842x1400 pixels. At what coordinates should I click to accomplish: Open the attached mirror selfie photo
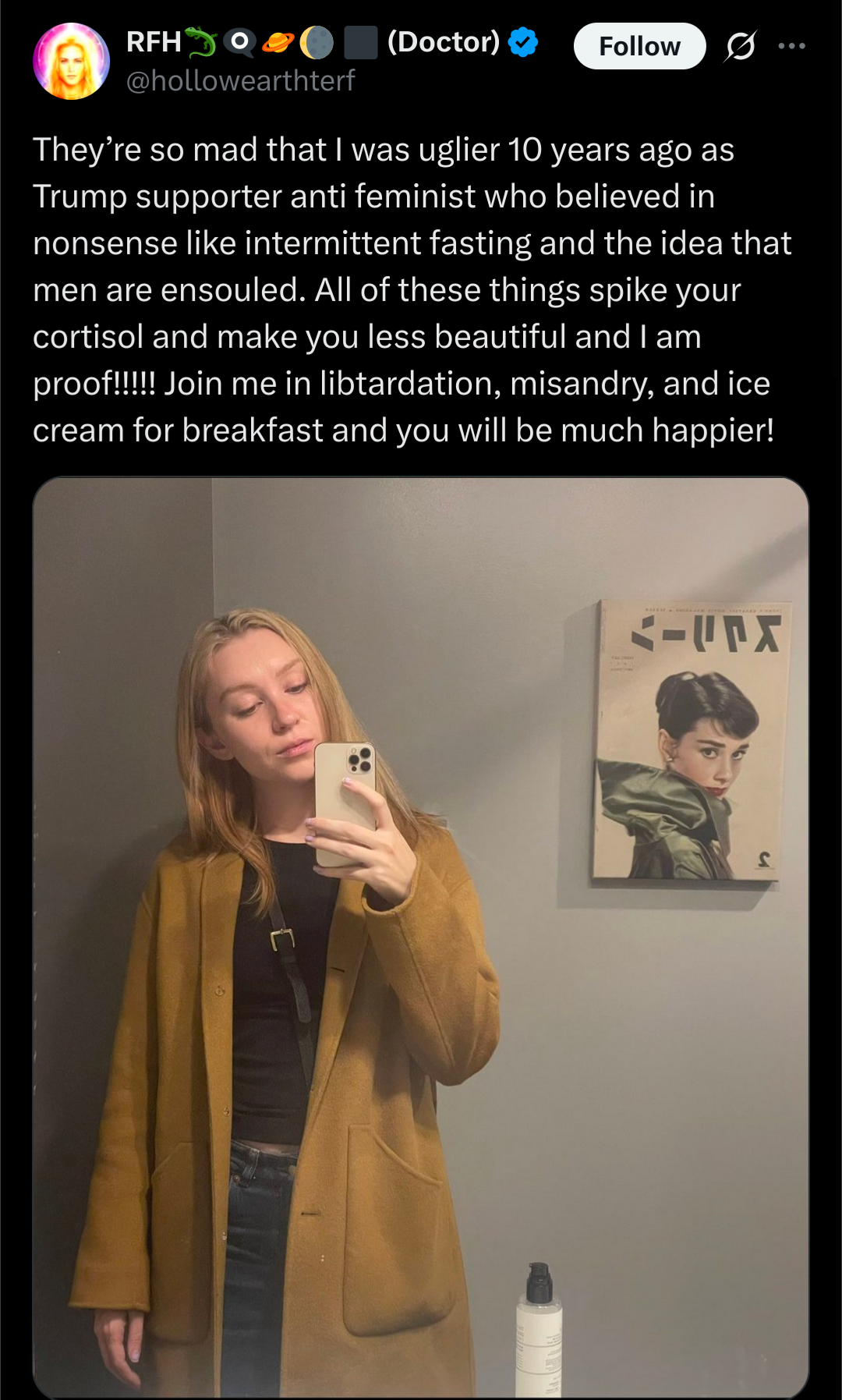tap(420, 937)
